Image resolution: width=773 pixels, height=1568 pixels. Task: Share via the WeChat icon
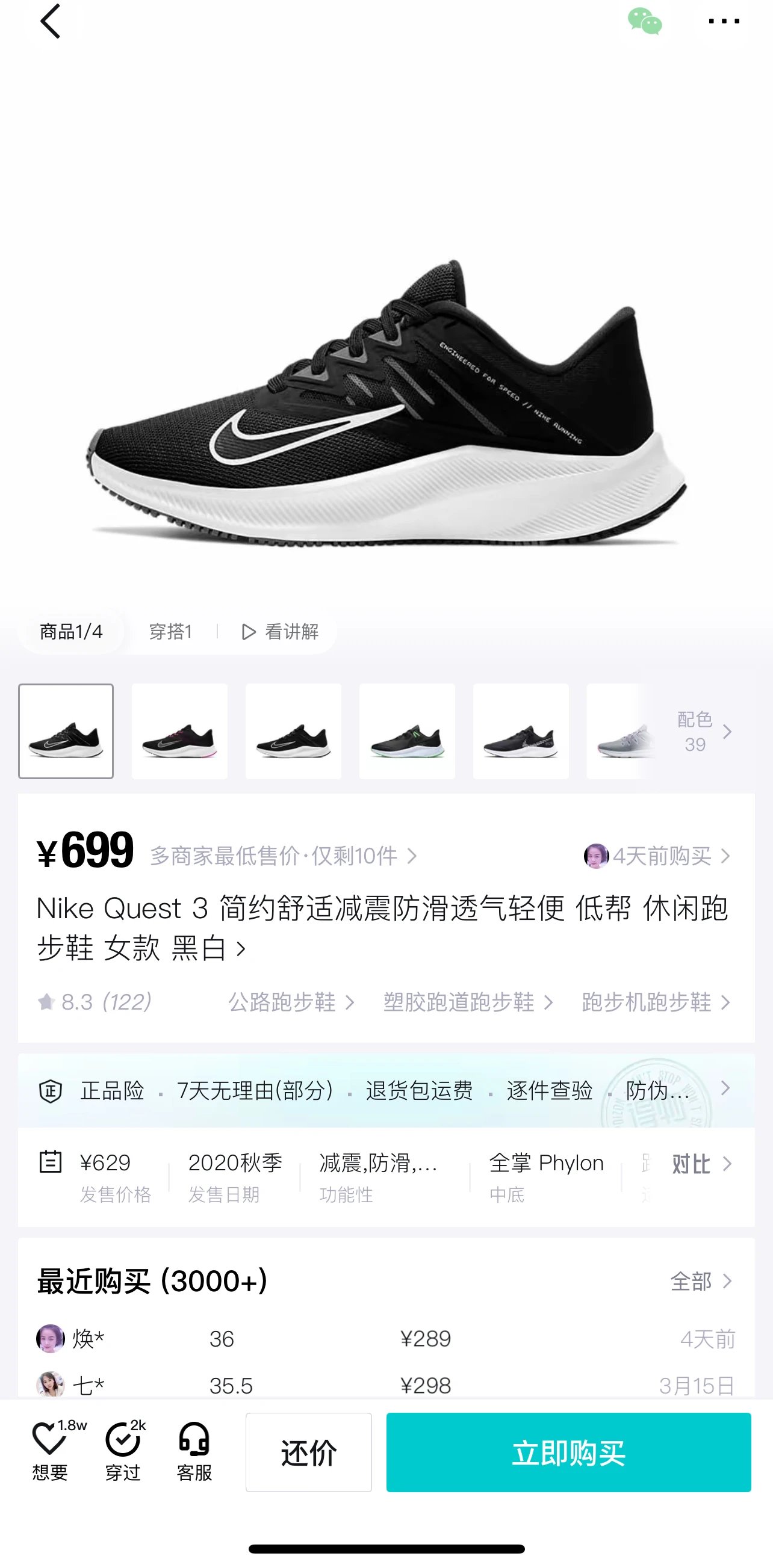point(645,21)
